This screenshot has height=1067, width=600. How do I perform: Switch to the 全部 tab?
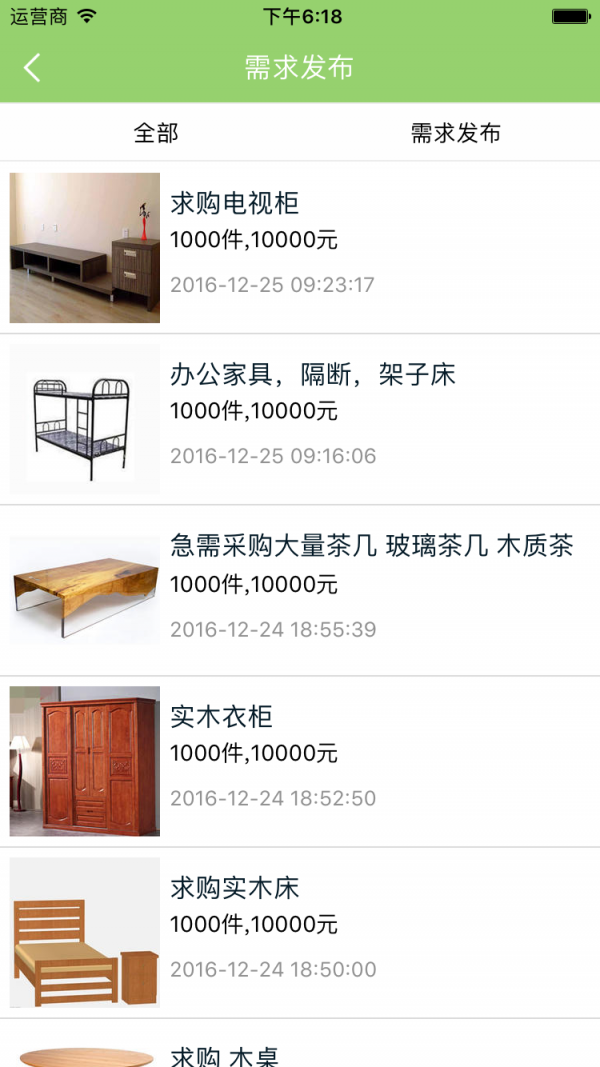[156, 133]
